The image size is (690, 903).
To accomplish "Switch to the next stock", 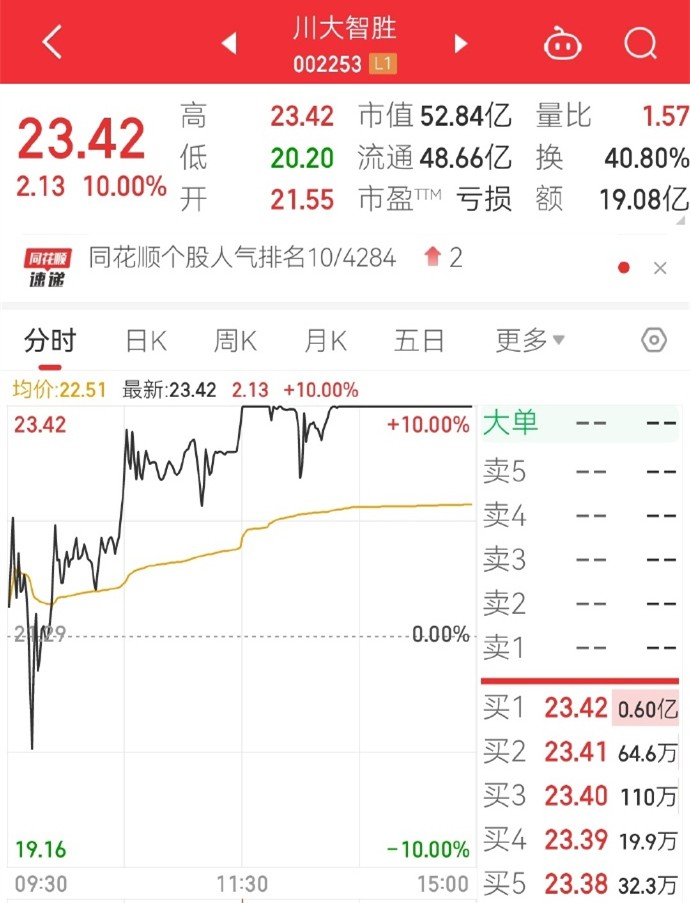I will [461, 43].
